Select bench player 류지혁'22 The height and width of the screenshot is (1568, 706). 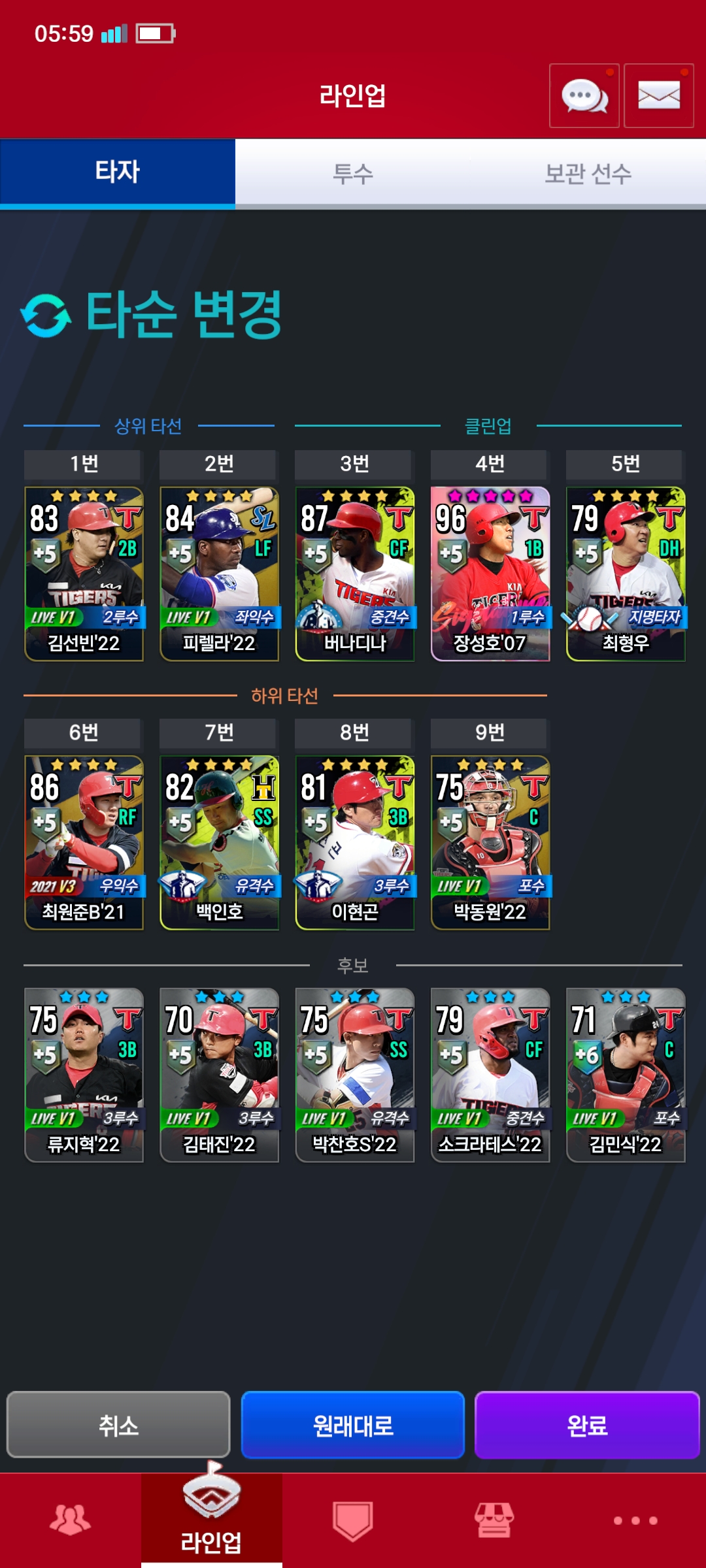click(x=84, y=1075)
